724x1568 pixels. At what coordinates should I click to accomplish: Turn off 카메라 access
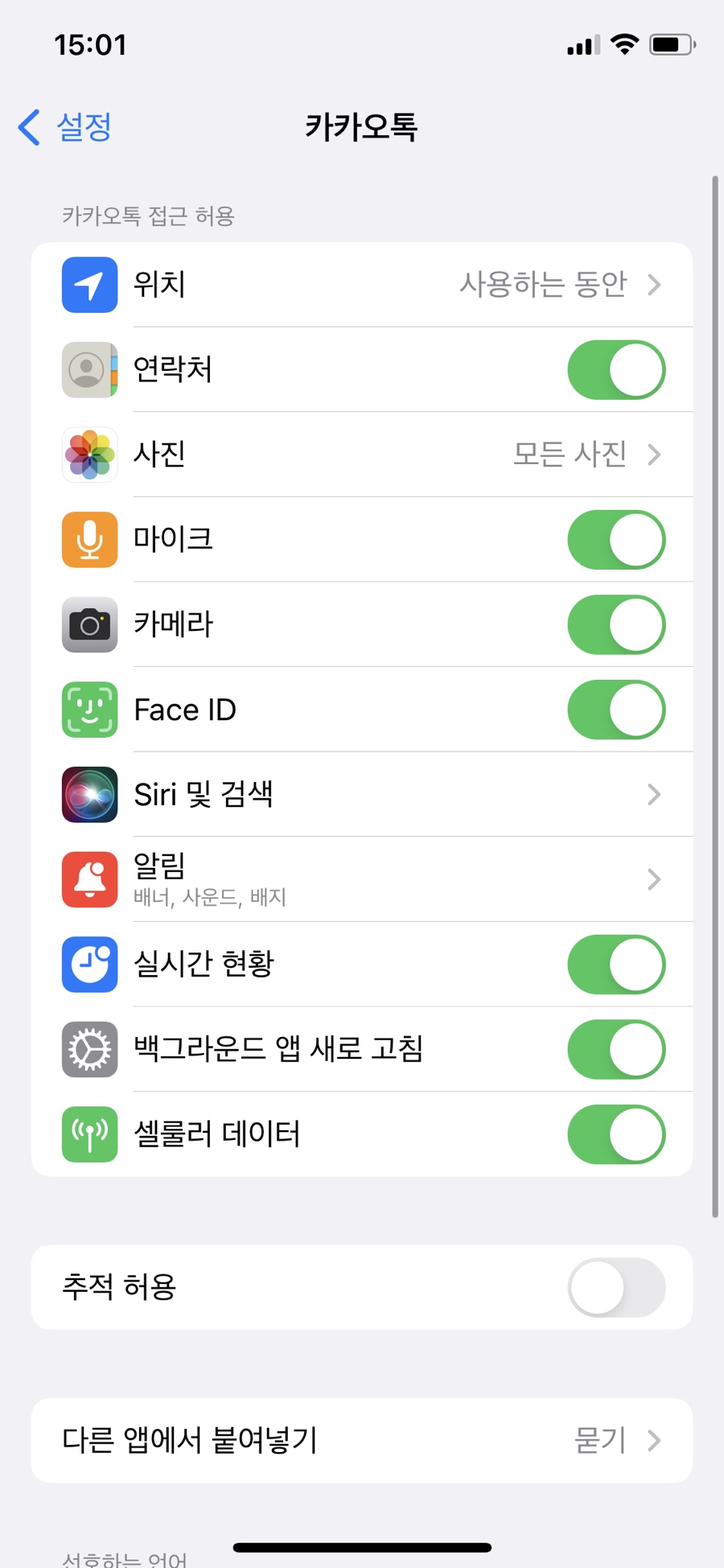615,624
